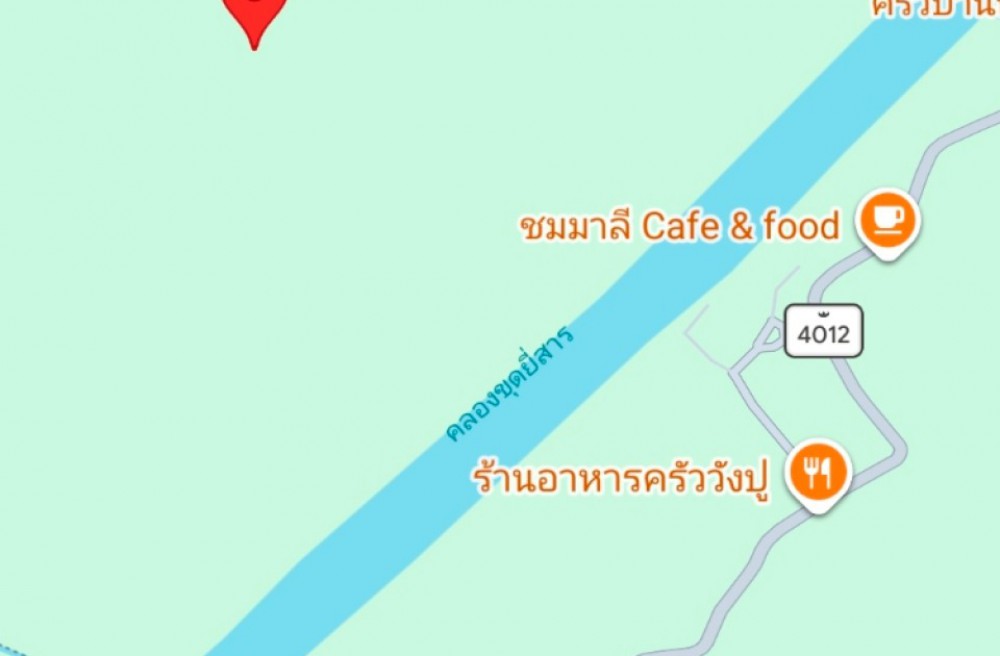
Task: Open ชมมาลี Cafe & food place marker
Action: (886, 221)
